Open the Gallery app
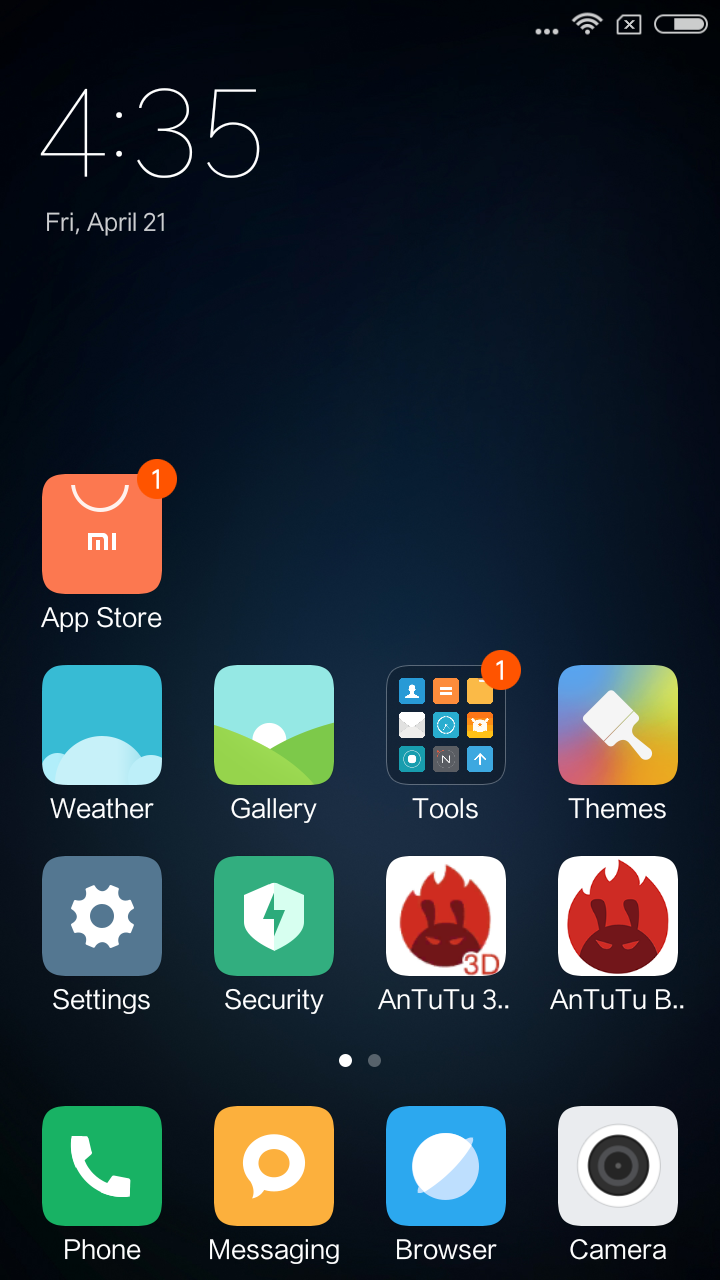Image resolution: width=720 pixels, height=1280 pixels. tap(273, 725)
